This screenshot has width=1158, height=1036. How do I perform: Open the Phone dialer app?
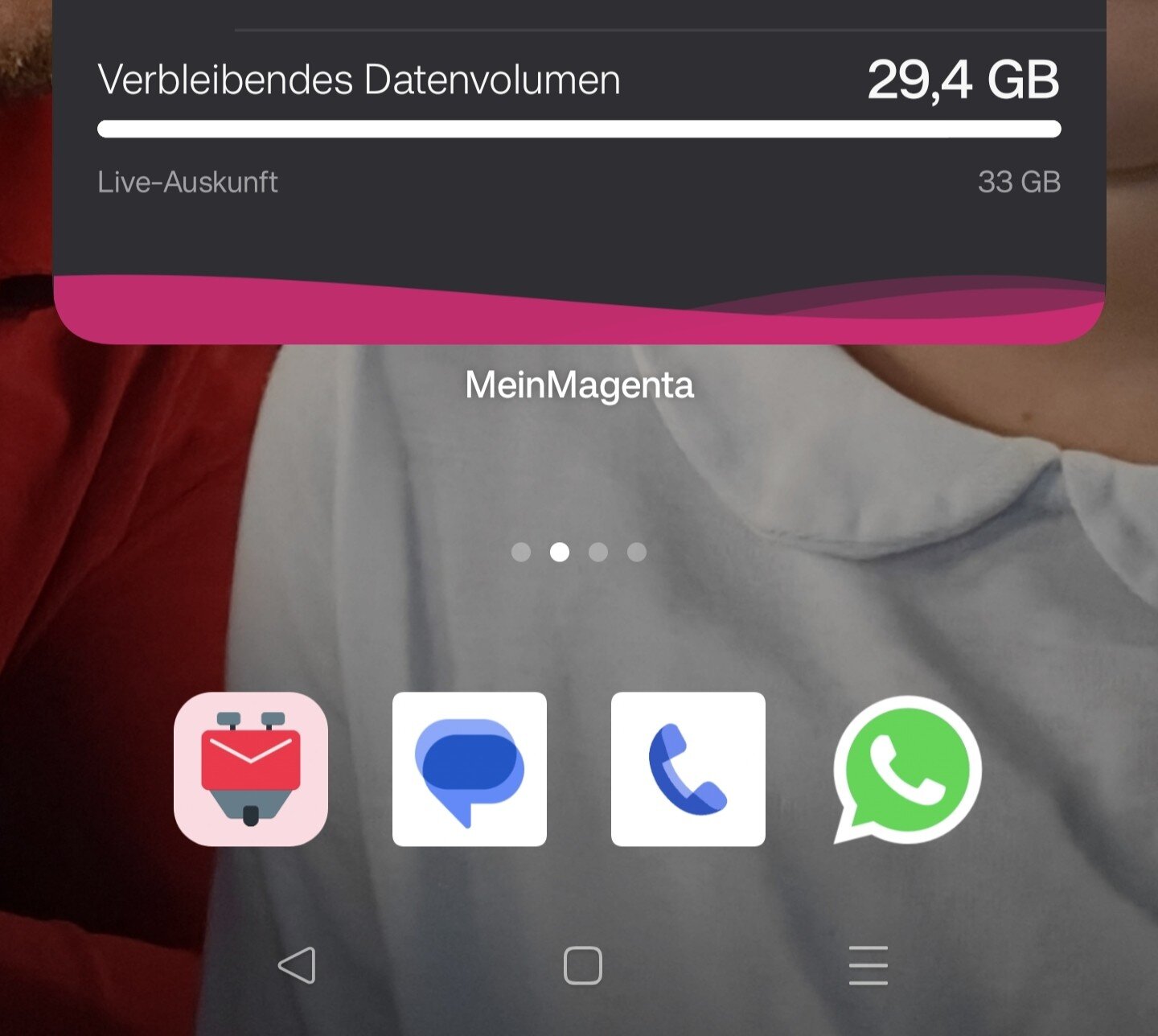(x=688, y=769)
